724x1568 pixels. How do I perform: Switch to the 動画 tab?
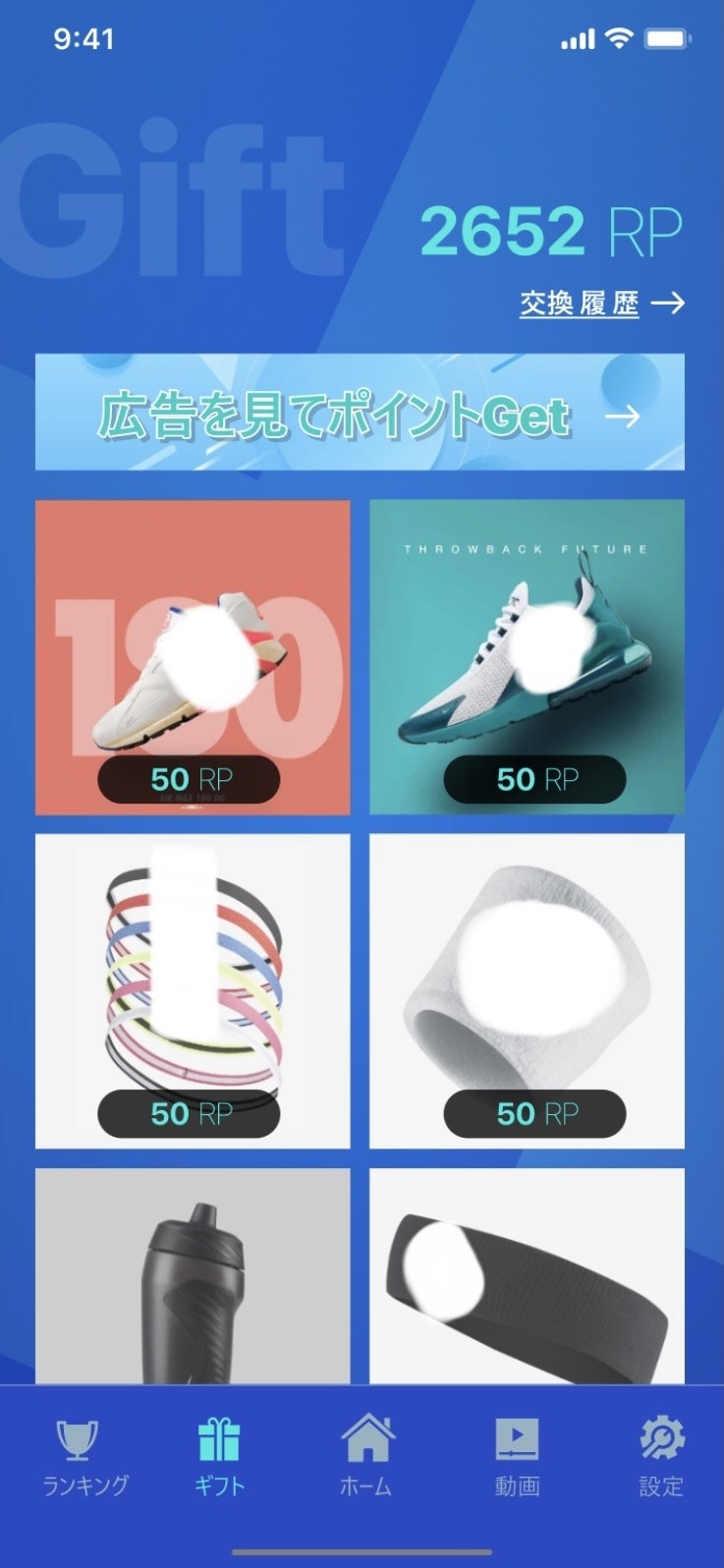coord(517,1457)
